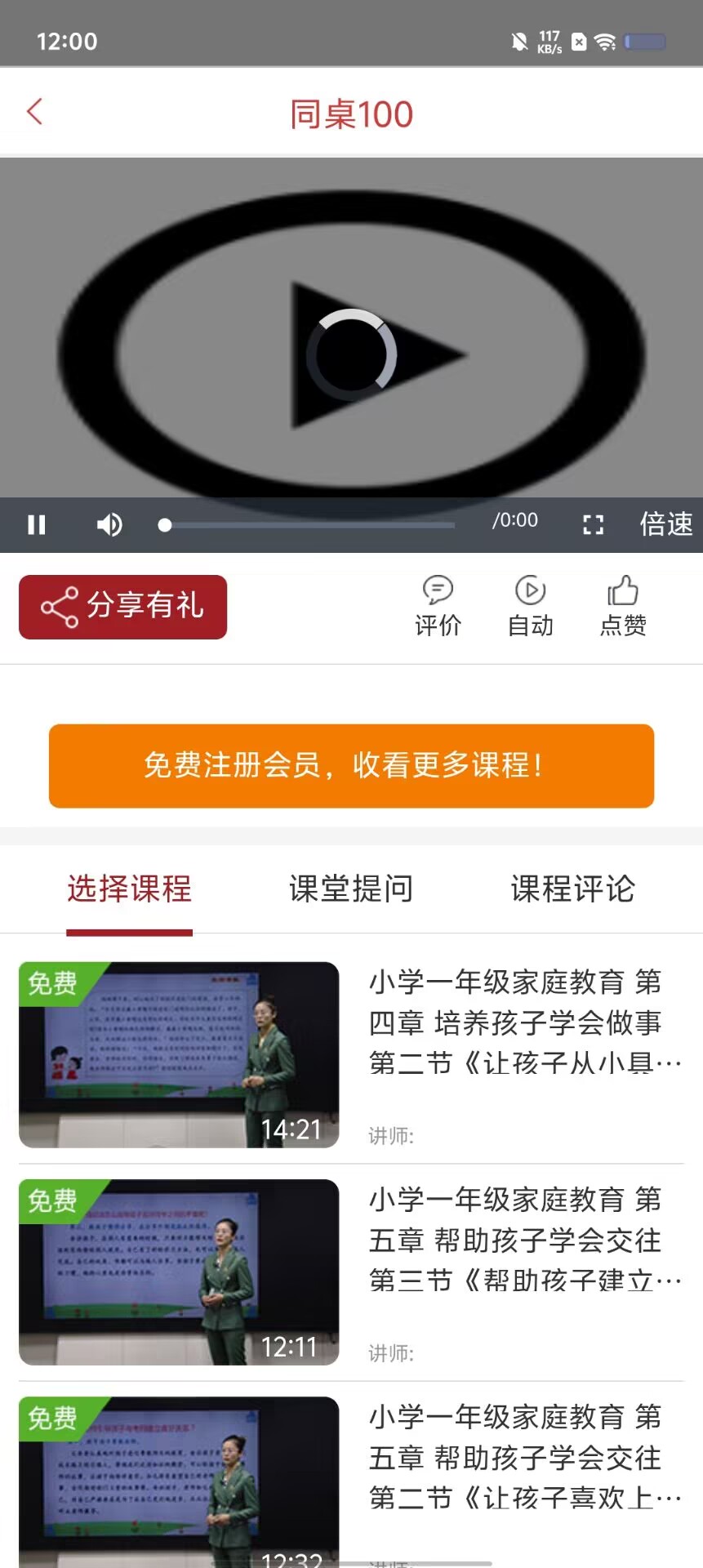
Task: Tap the video progress bar
Action: 306,525
